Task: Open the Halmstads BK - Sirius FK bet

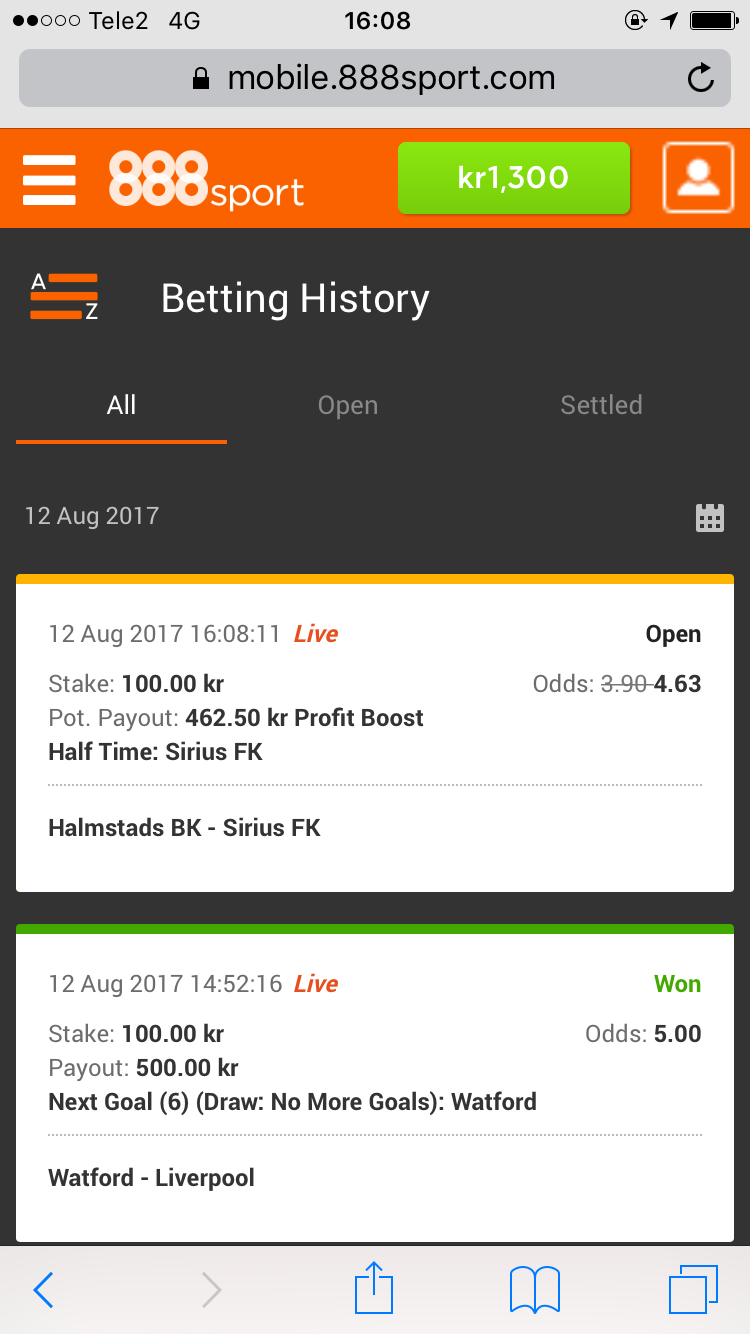Action: coord(375,733)
